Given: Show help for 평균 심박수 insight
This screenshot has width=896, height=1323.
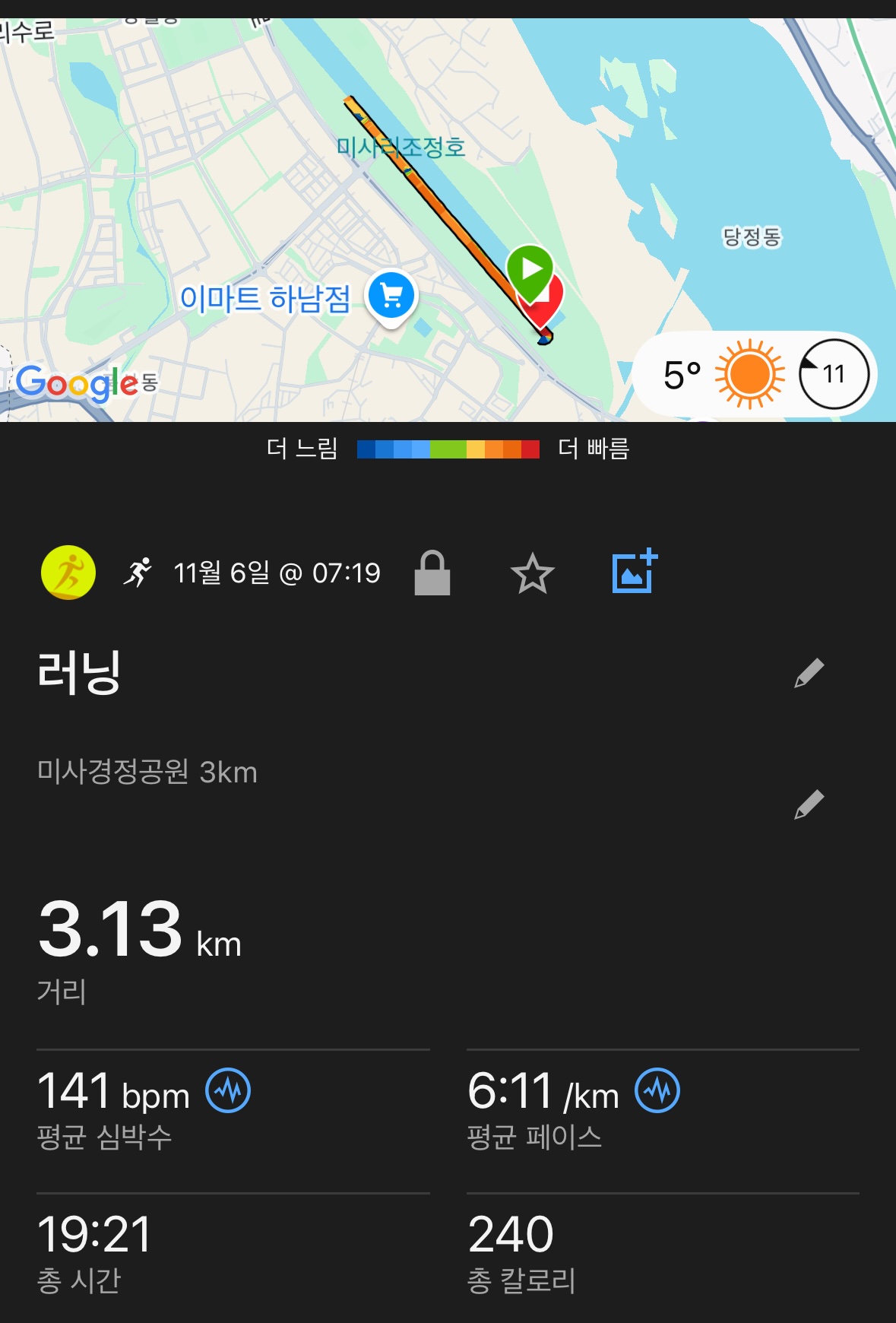Looking at the screenshot, I should coord(228,1091).
